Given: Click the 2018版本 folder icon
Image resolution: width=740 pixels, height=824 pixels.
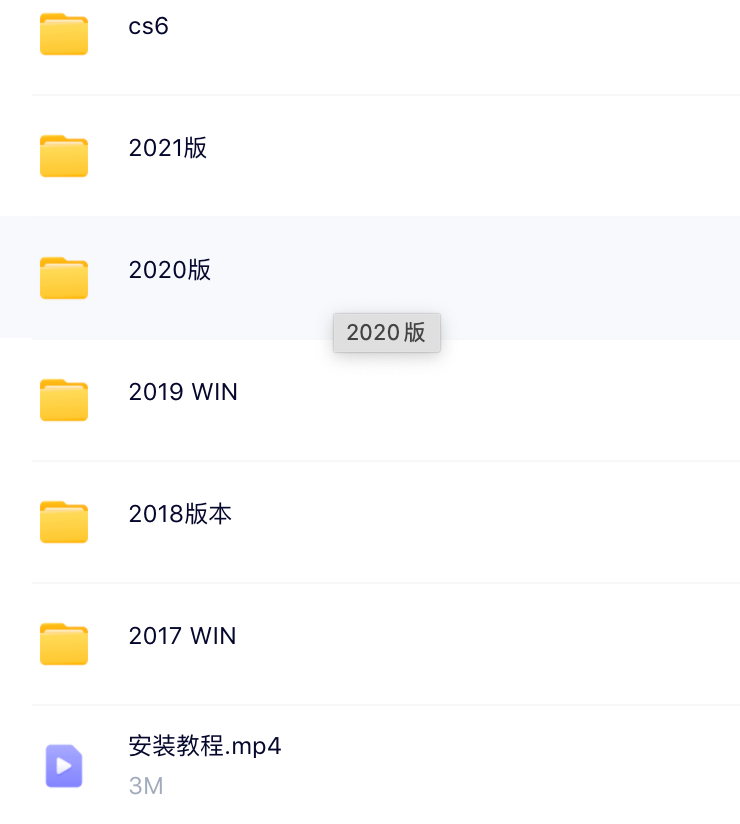Looking at the screenshot, I should pyautogui.click(x=63, y=522).
